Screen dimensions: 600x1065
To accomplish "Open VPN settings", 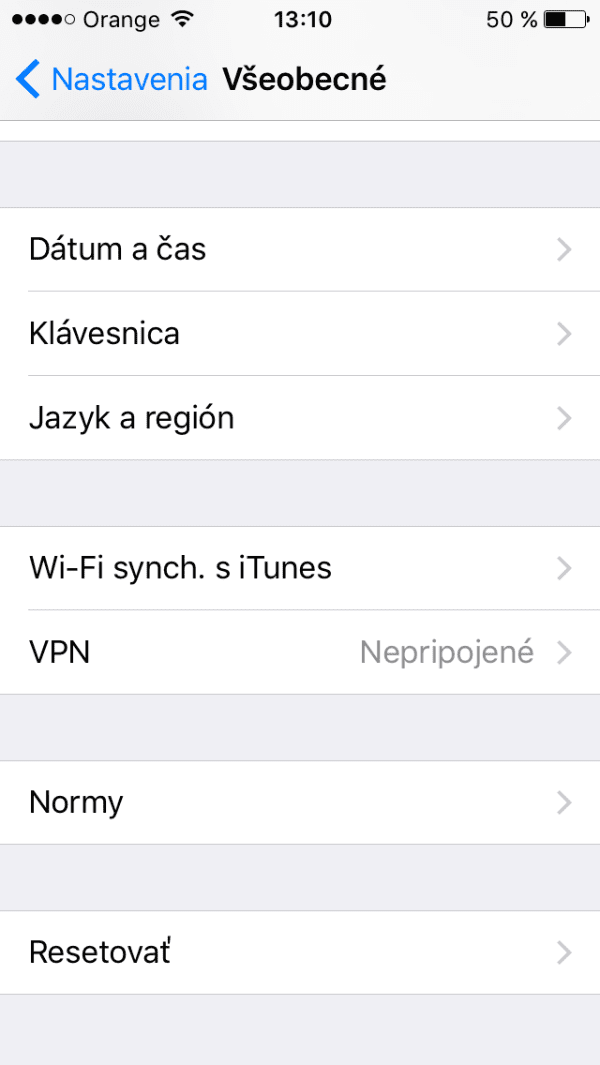I will pyautogui.click(x=300, y=652).
